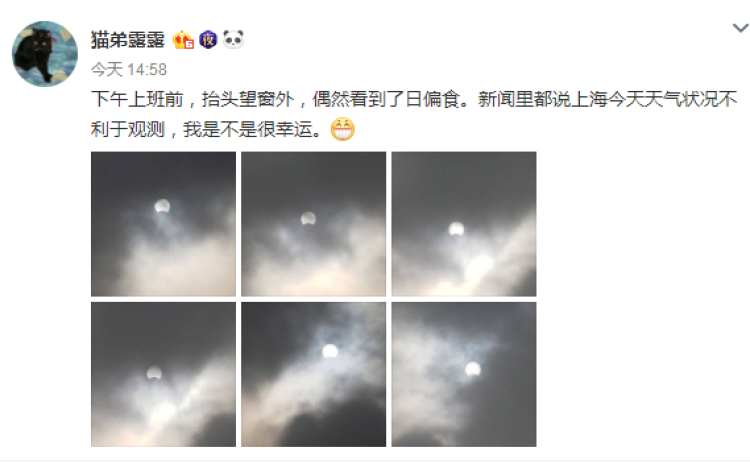Viewport: 750px width, 464px height.
Task: Enlarge the third eclipse photo in the grid
Action: pos(463,224)
